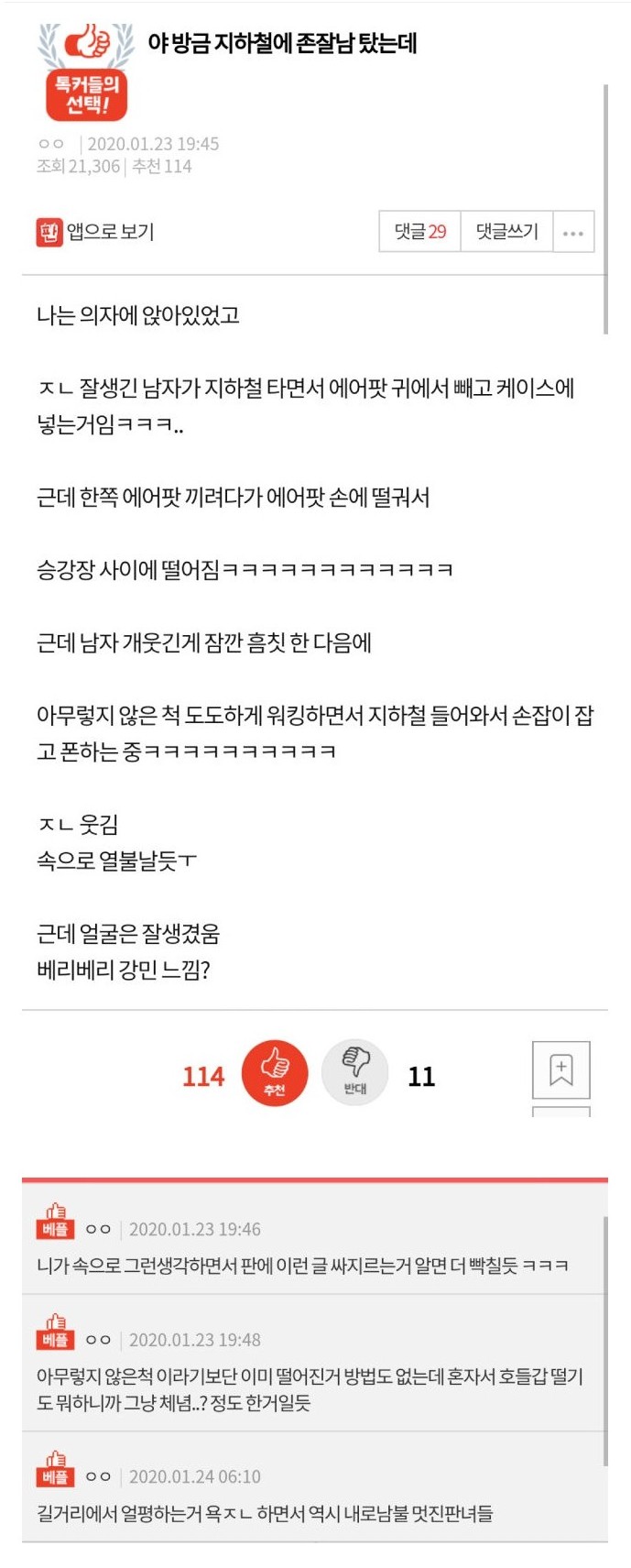View the 29 comments via 댓글 button
This screenshot has height=1568, width=631.
coord(420,232)
